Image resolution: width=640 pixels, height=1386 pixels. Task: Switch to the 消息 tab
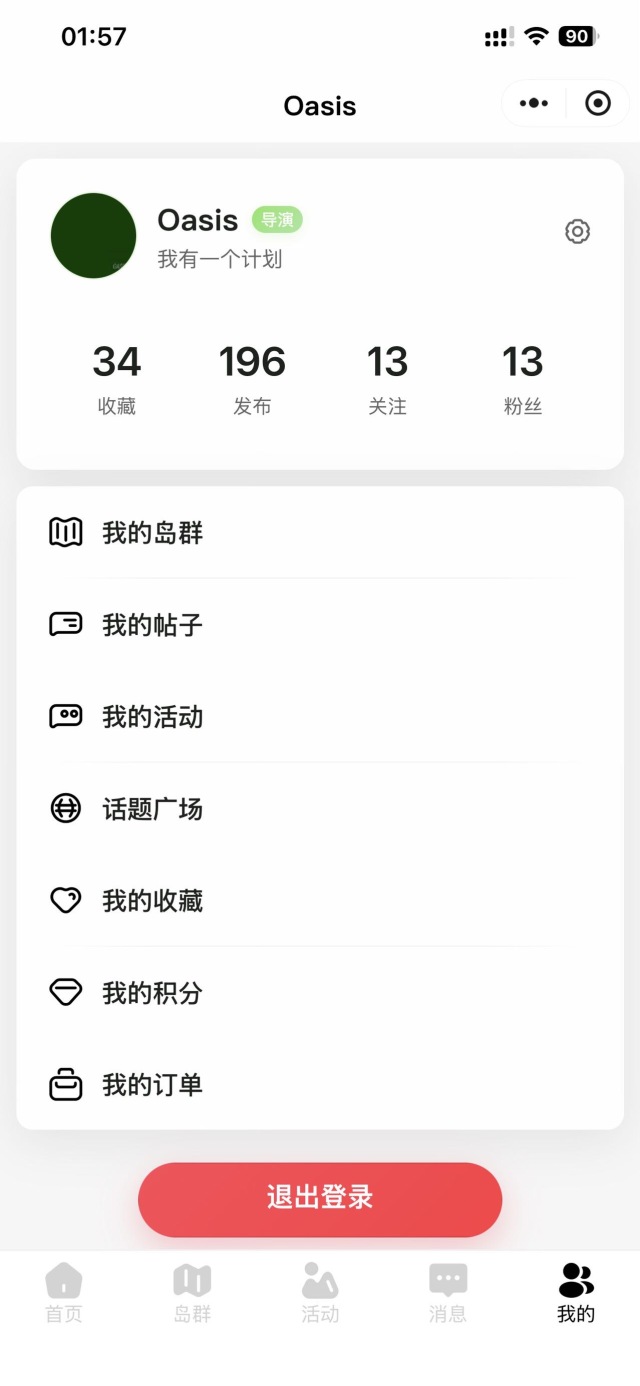point(448,1293)
